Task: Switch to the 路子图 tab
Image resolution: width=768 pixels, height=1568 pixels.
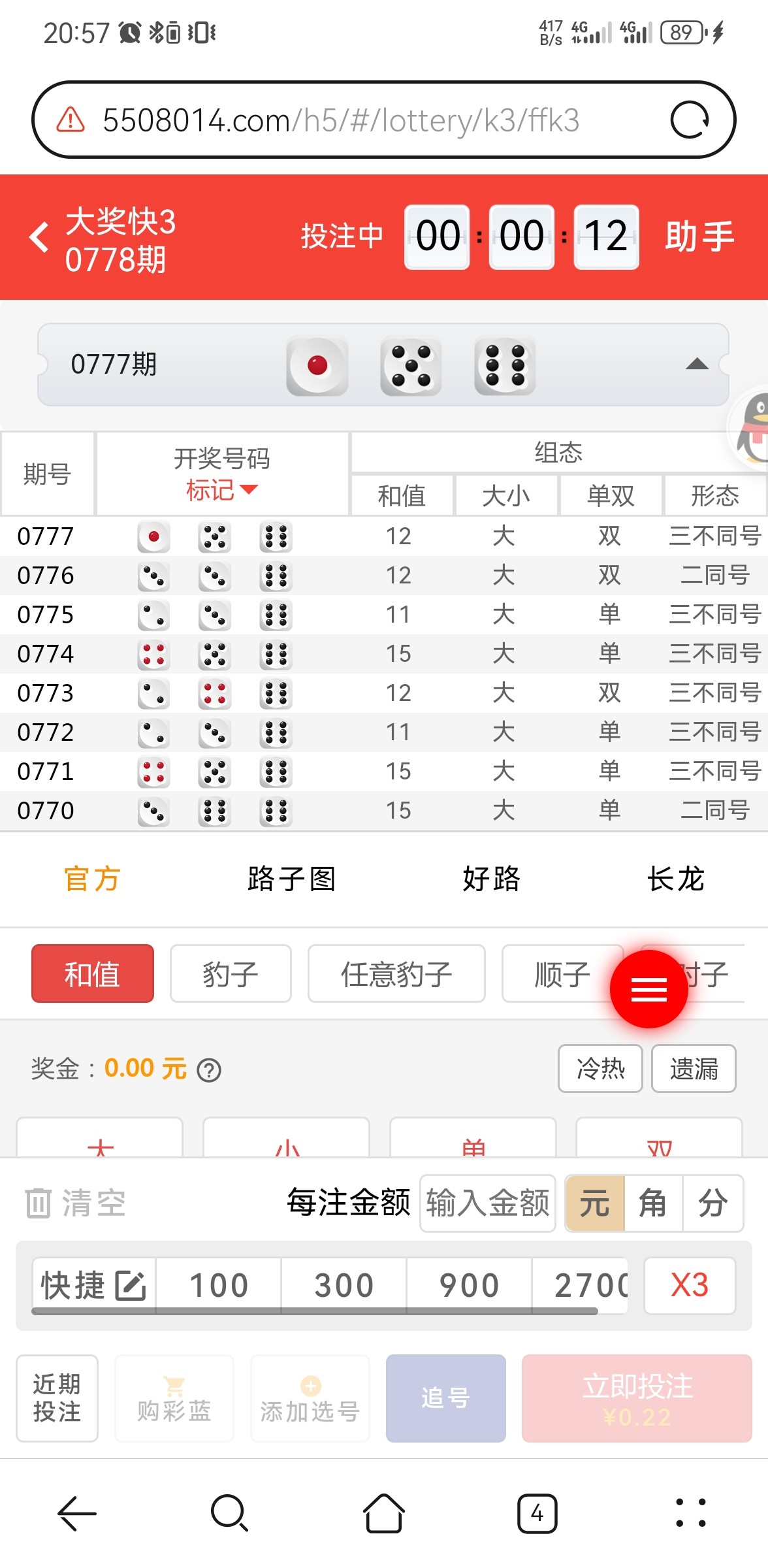Action: pos(291,879)
